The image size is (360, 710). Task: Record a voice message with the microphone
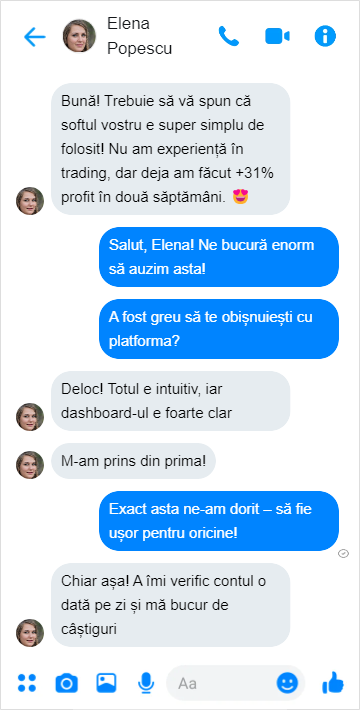pos(146,683)
